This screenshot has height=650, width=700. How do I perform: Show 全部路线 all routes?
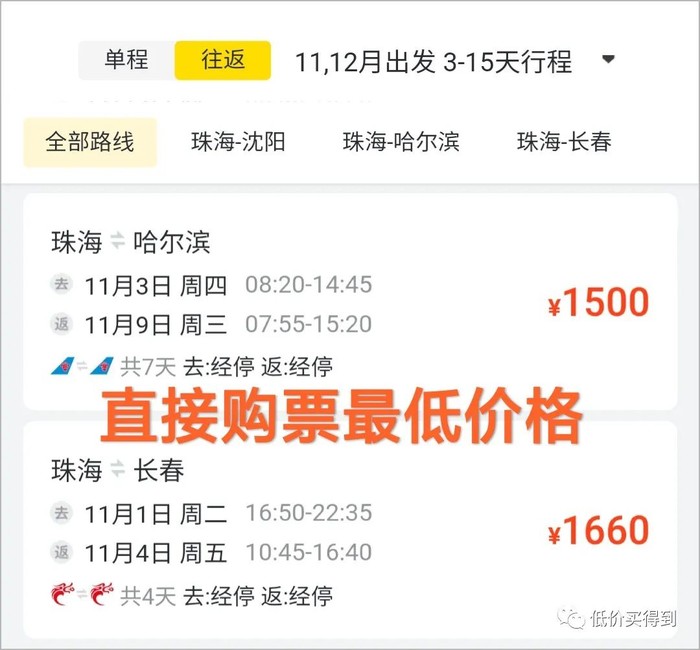point(89,141)
